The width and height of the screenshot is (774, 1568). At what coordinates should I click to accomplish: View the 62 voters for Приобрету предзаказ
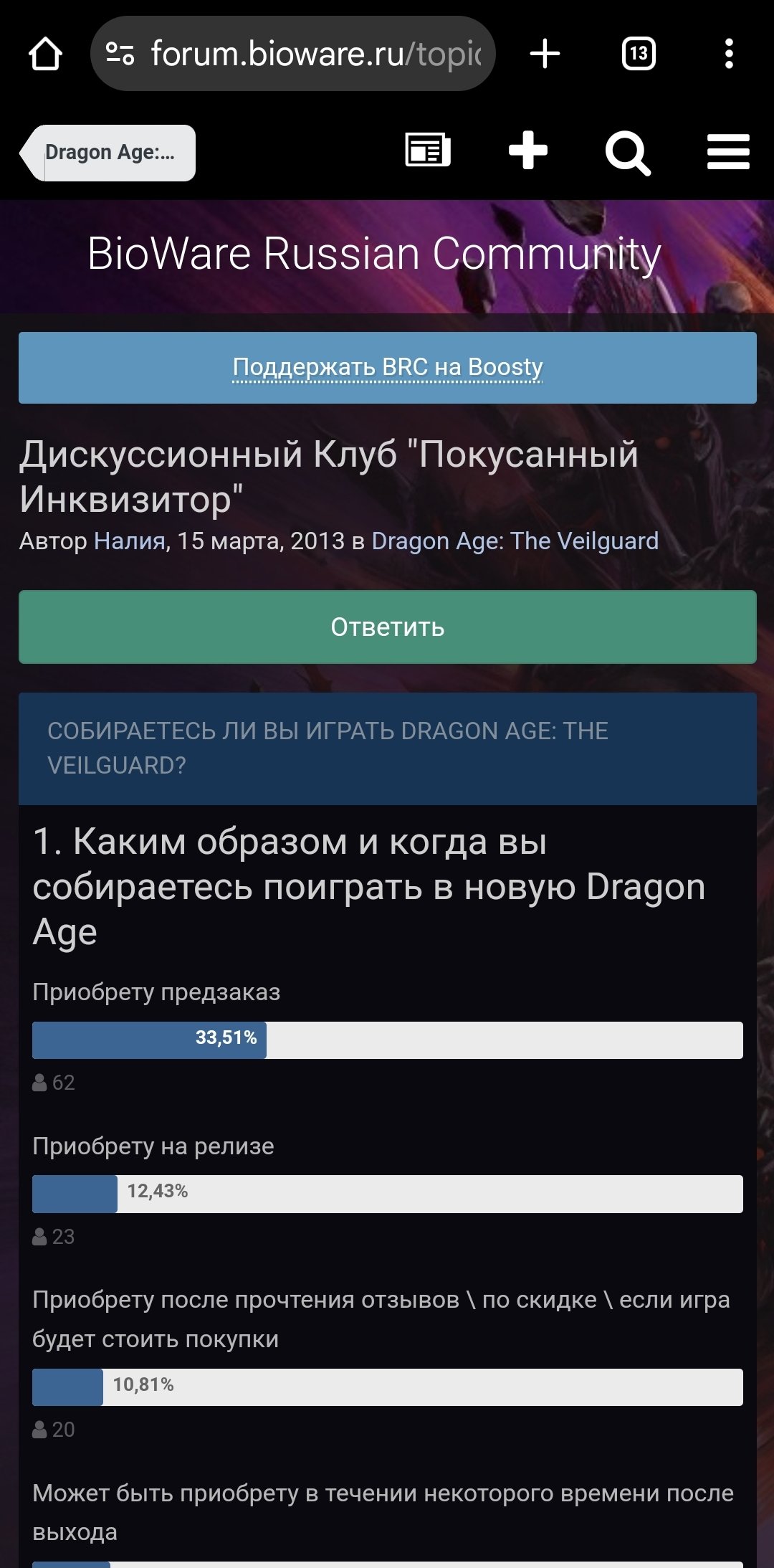click(x=54, y=1083)
